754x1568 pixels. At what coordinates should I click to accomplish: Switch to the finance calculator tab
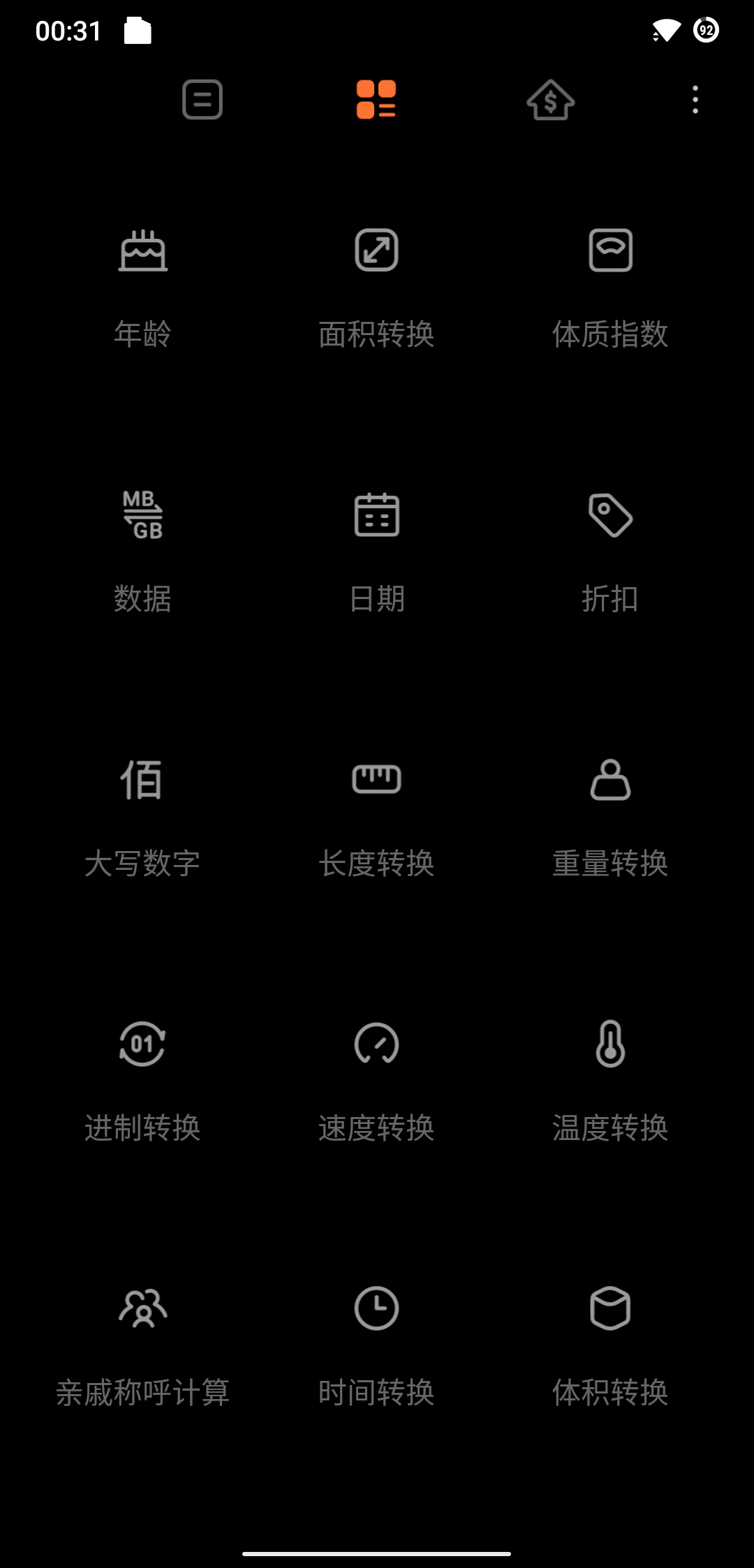click(x=550, y=99)
